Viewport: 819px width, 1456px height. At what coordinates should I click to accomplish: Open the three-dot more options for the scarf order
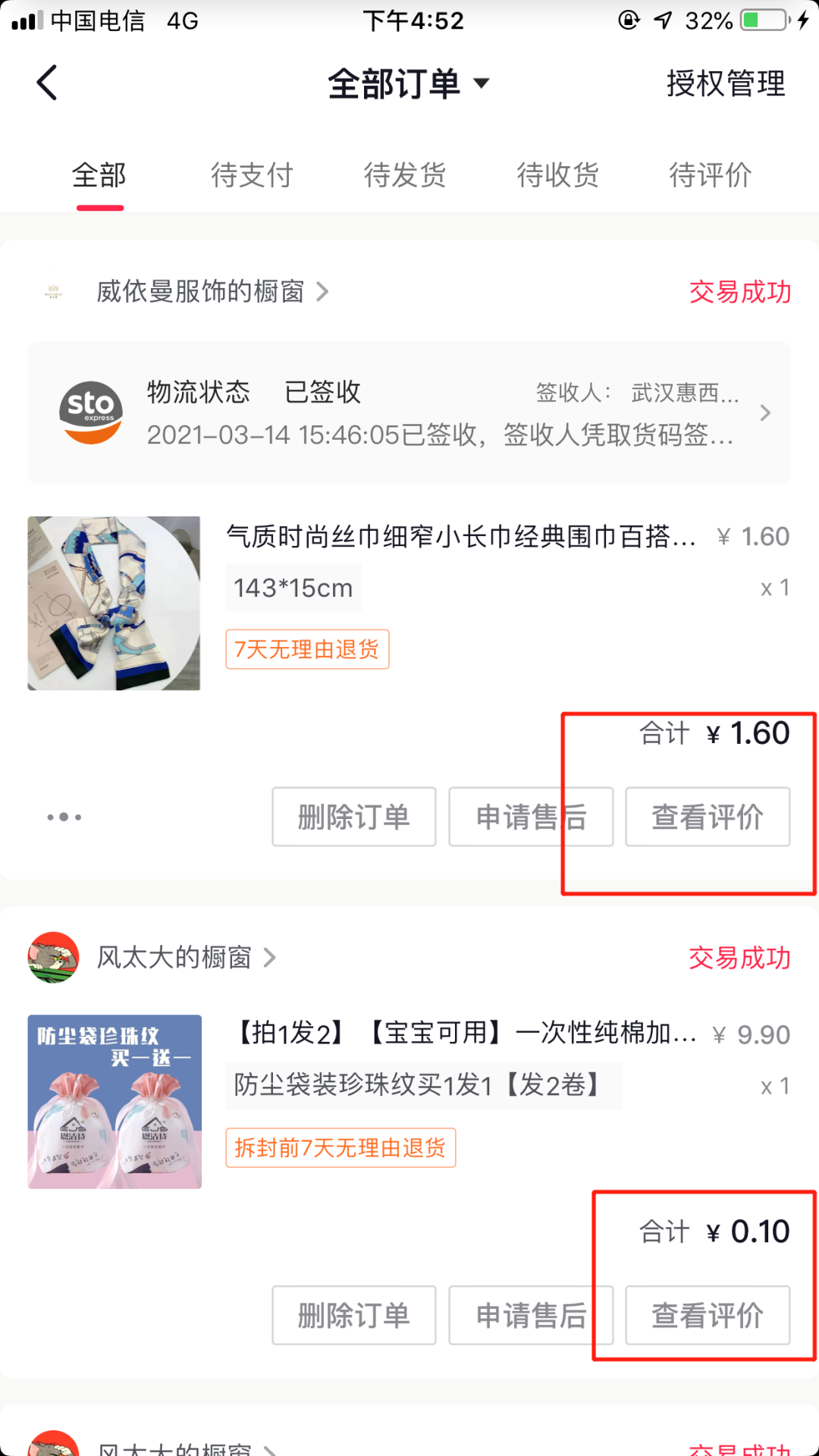[x=64, y=817]
